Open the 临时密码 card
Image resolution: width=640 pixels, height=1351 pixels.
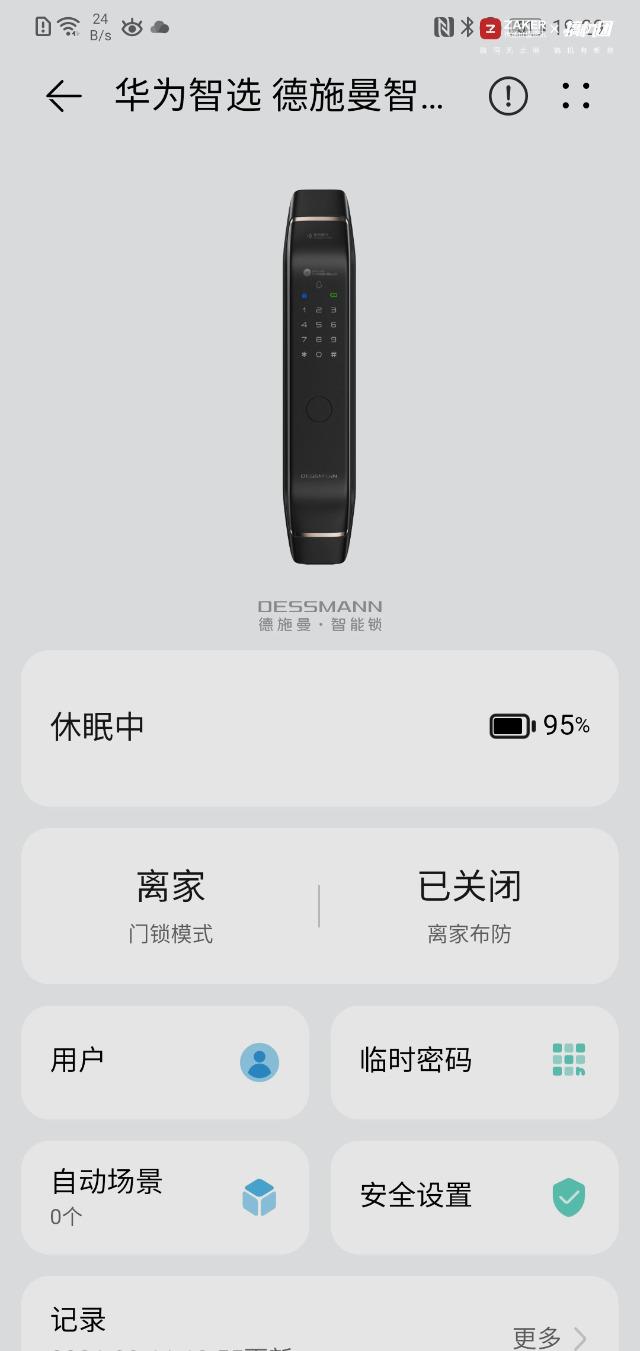point(474,1062)
